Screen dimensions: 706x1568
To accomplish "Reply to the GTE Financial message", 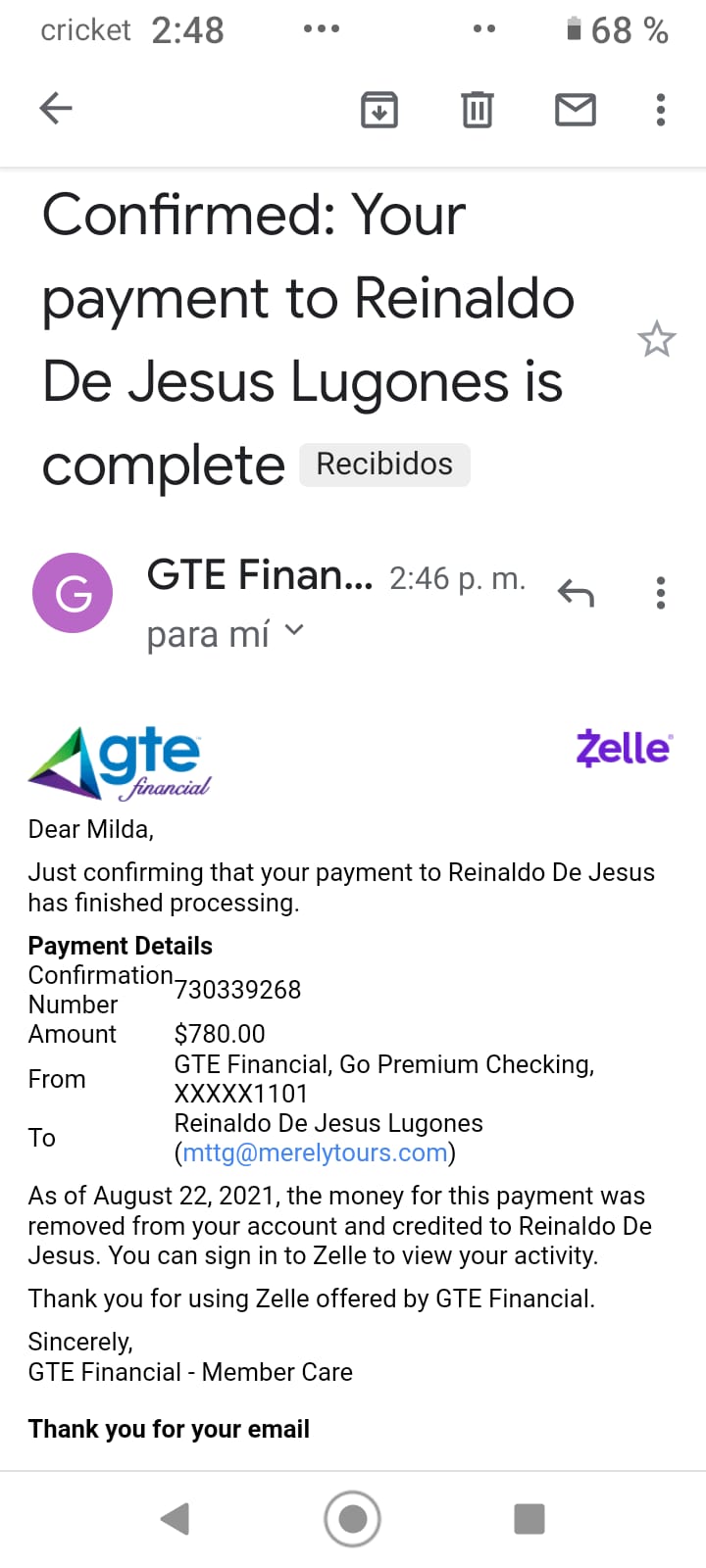I will pos(576,592).
